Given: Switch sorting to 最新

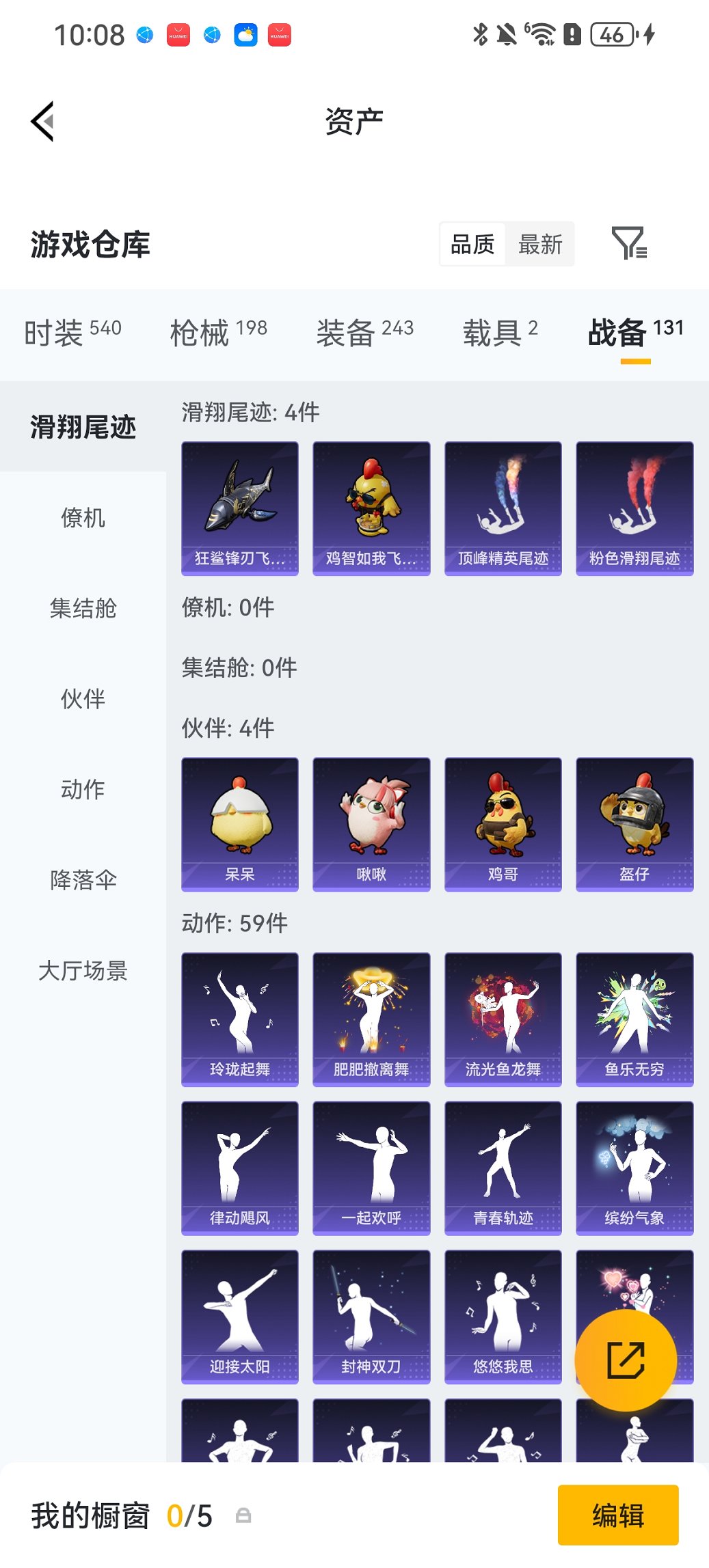Looking at the screenshot, I should click(x=540, y=244).
